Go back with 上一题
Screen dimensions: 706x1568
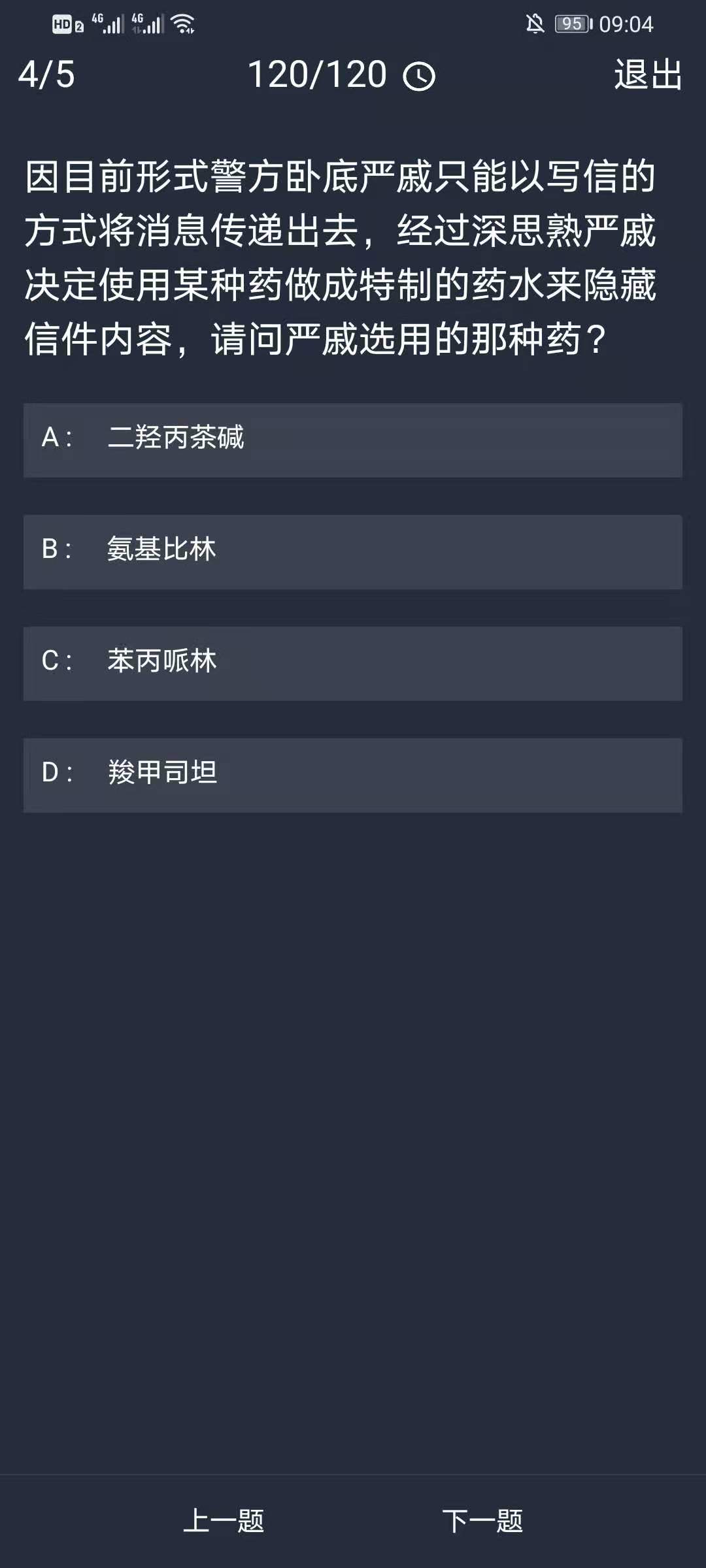pyautogui.click(x=224, y=1521)
